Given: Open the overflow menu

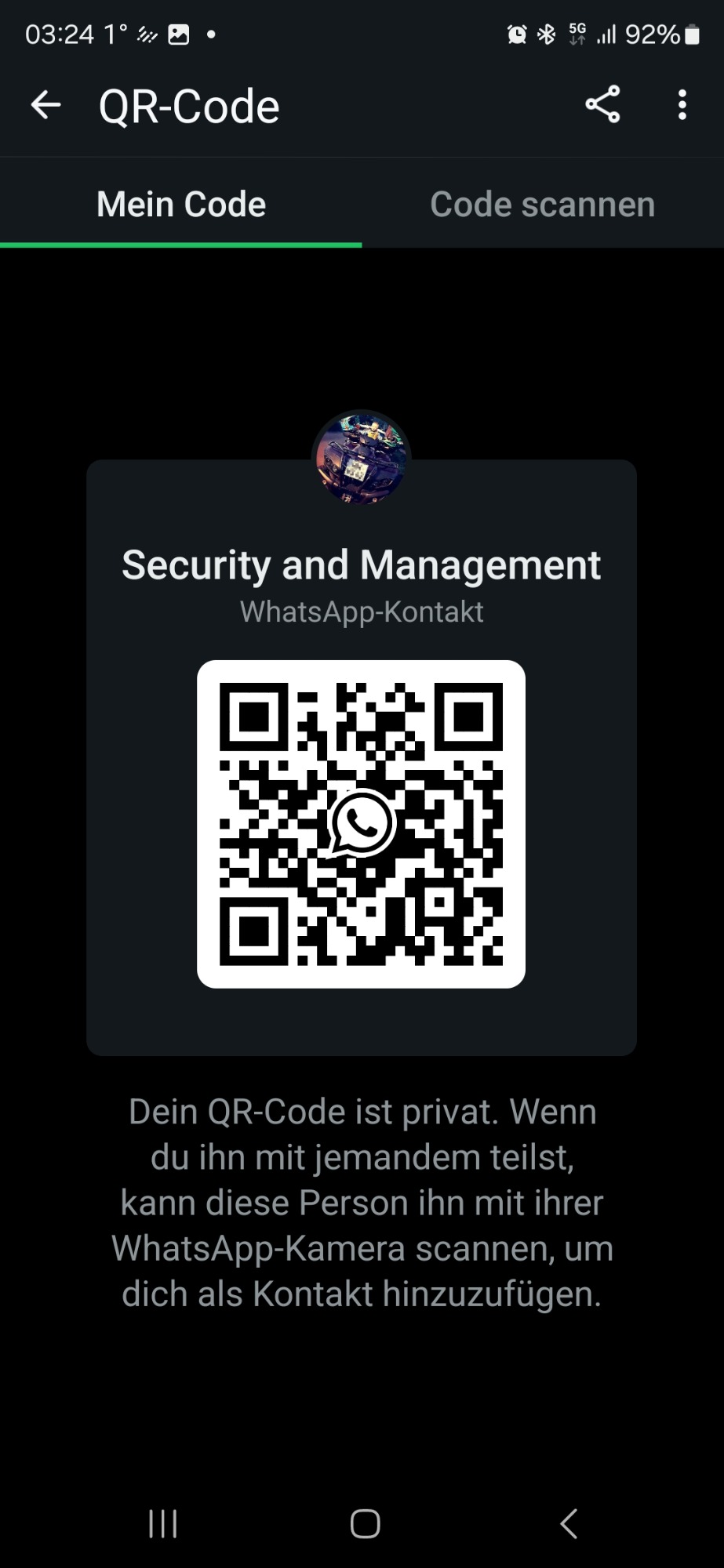Looking at the screenshot, I should [682, 104].
